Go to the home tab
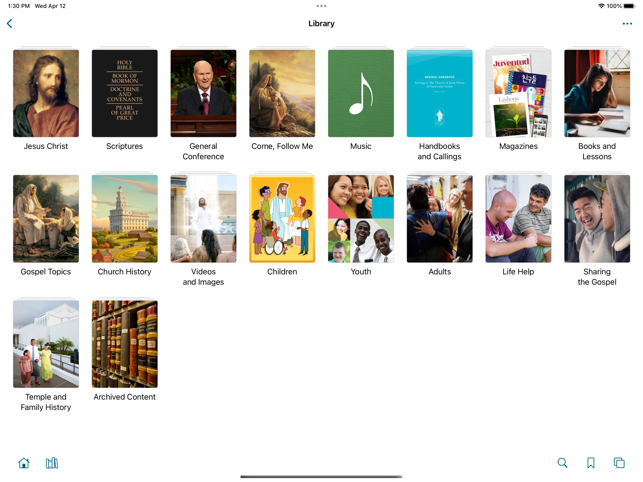The height and width of the screenshot is (482, 643). [24, 463]
